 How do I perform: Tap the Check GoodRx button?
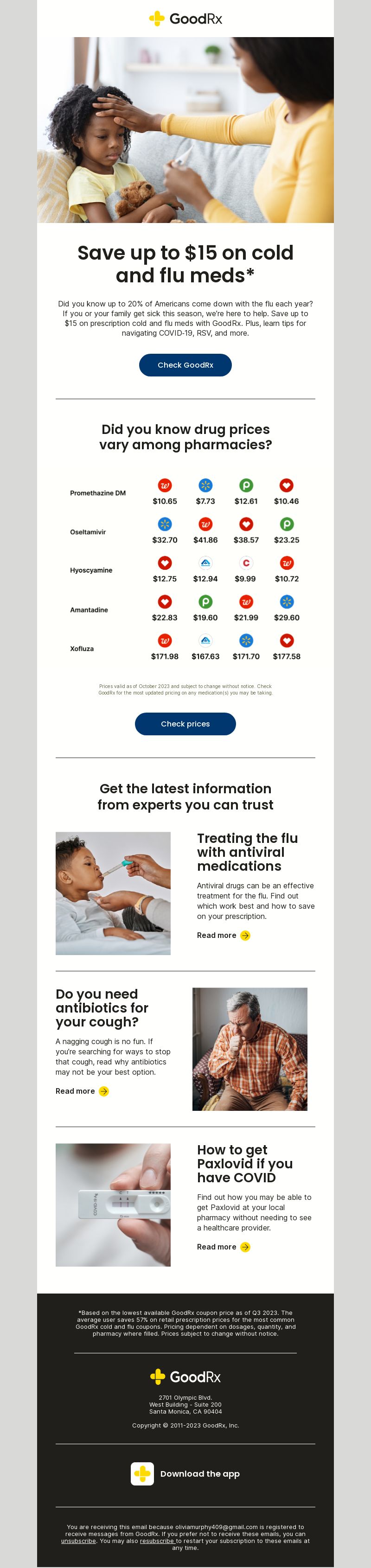(x=185, y=364)
